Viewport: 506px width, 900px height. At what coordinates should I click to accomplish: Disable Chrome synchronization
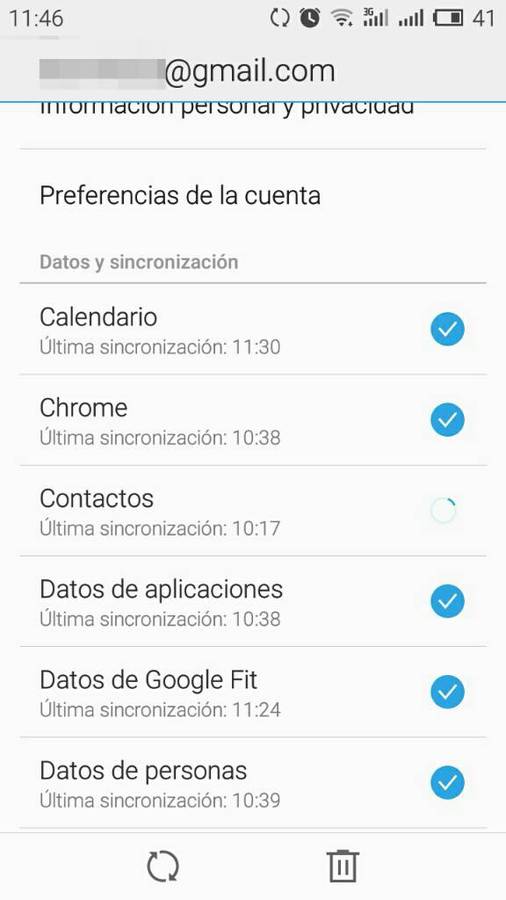[x=447, y=420]
